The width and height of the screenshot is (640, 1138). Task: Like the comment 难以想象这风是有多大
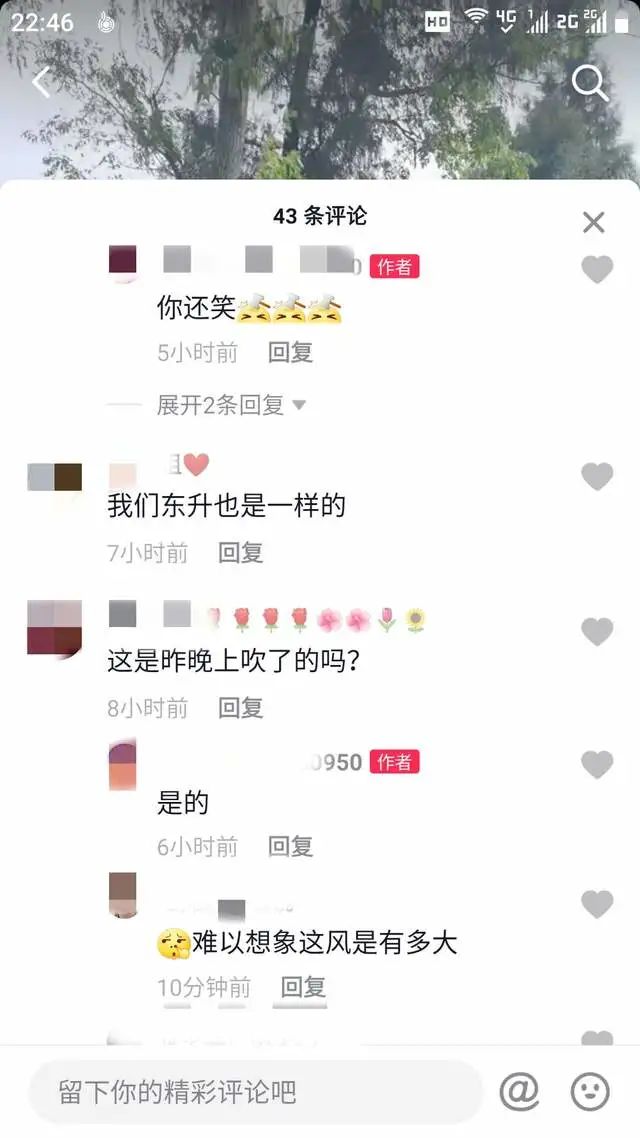pos(597,905)
